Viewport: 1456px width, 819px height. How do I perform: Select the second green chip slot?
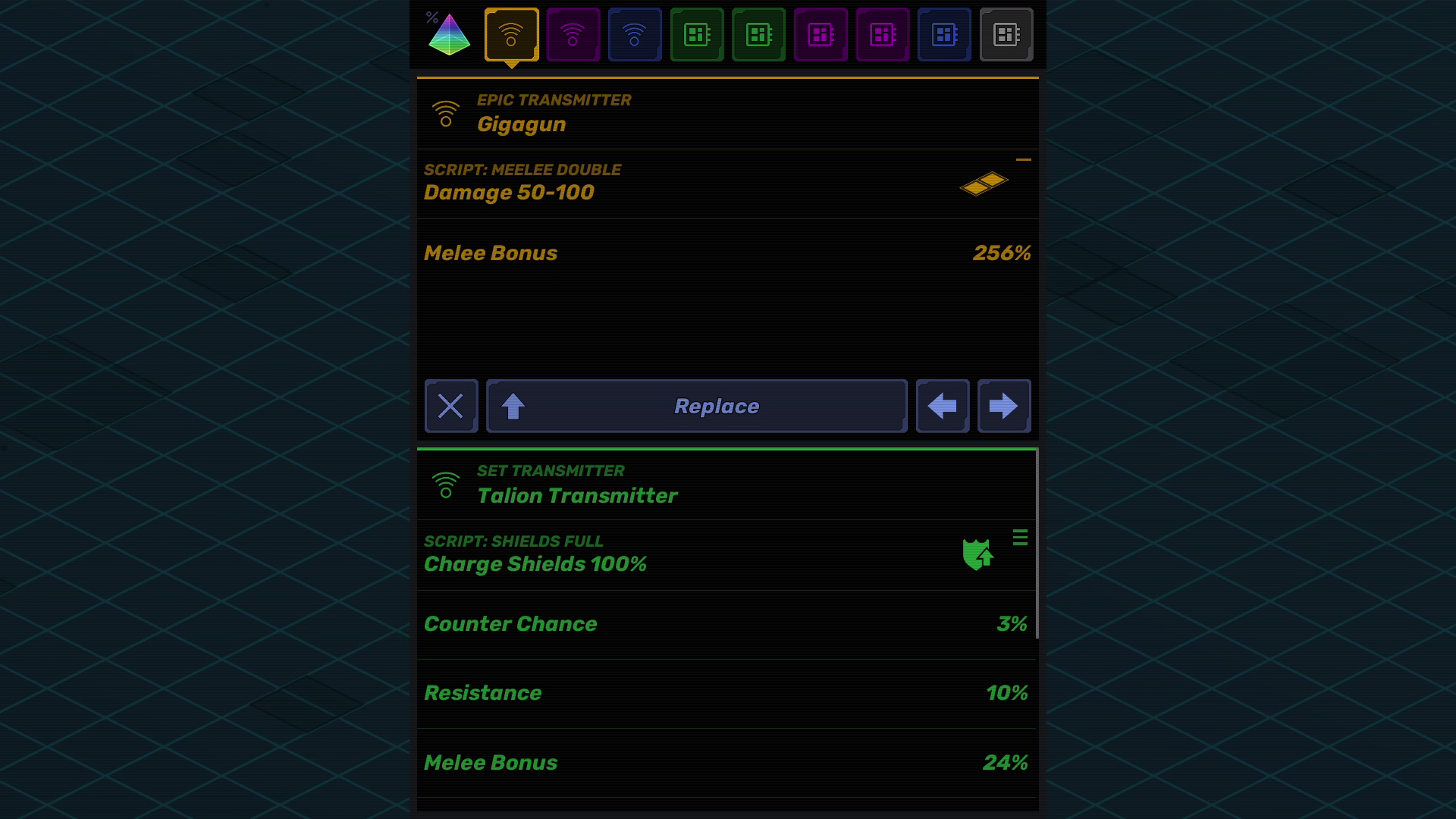[758, 35]
